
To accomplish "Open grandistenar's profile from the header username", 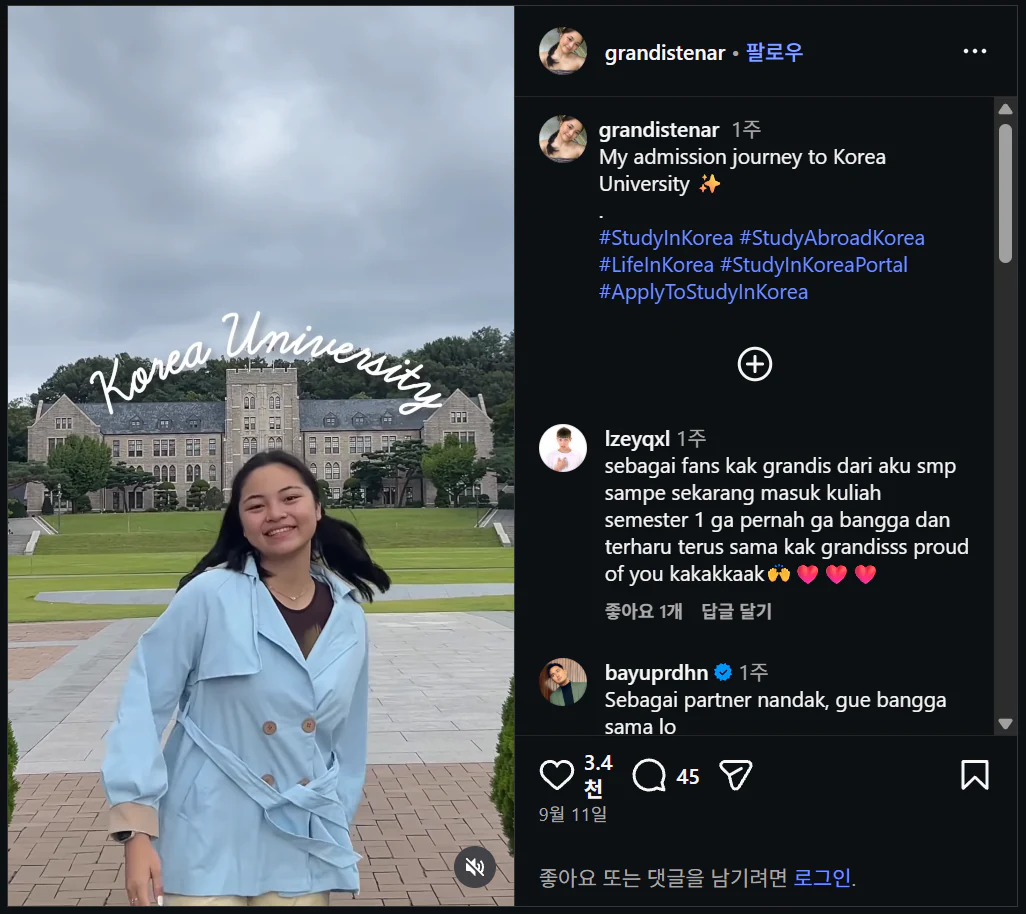I will pos(665,52).
